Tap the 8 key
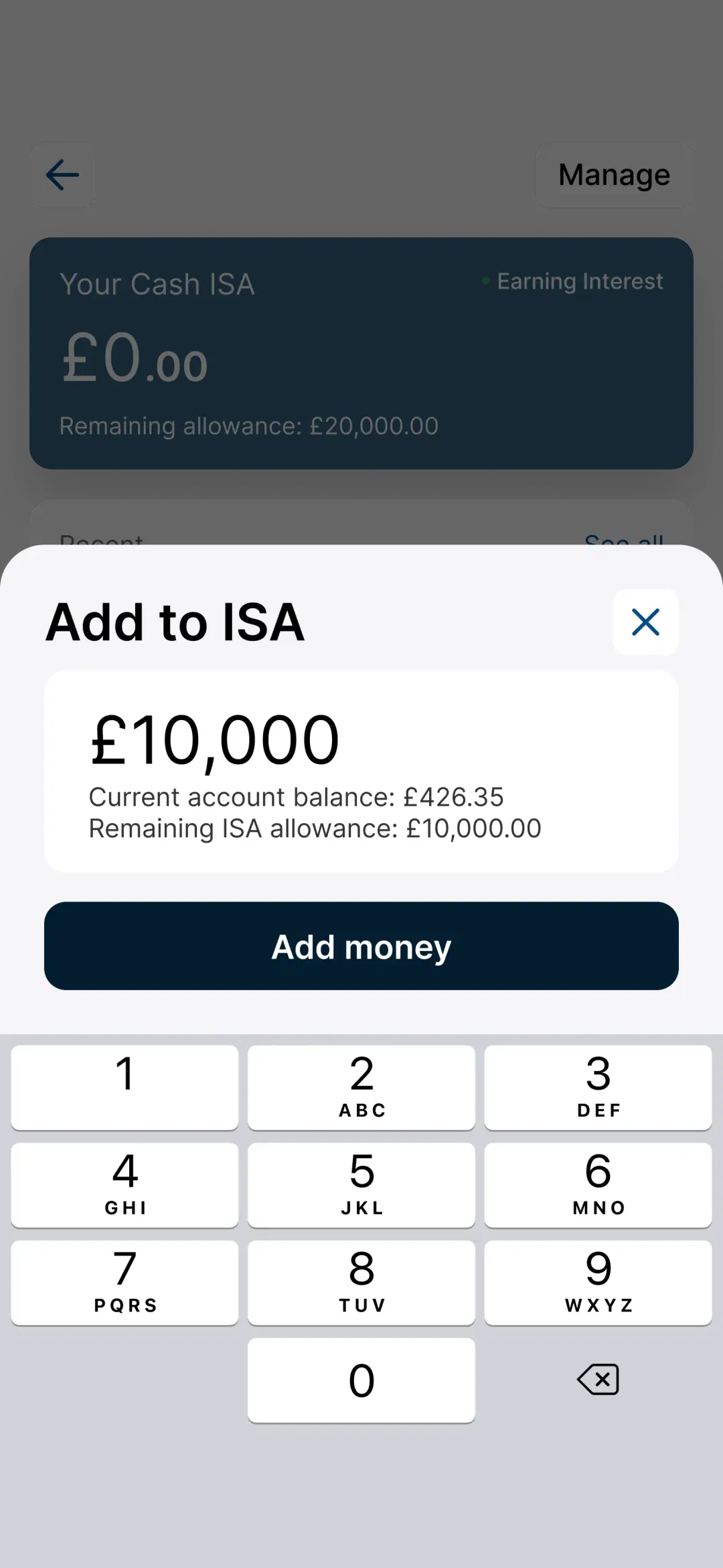This screenshot has width=723, height=1568. [361, 1283]
